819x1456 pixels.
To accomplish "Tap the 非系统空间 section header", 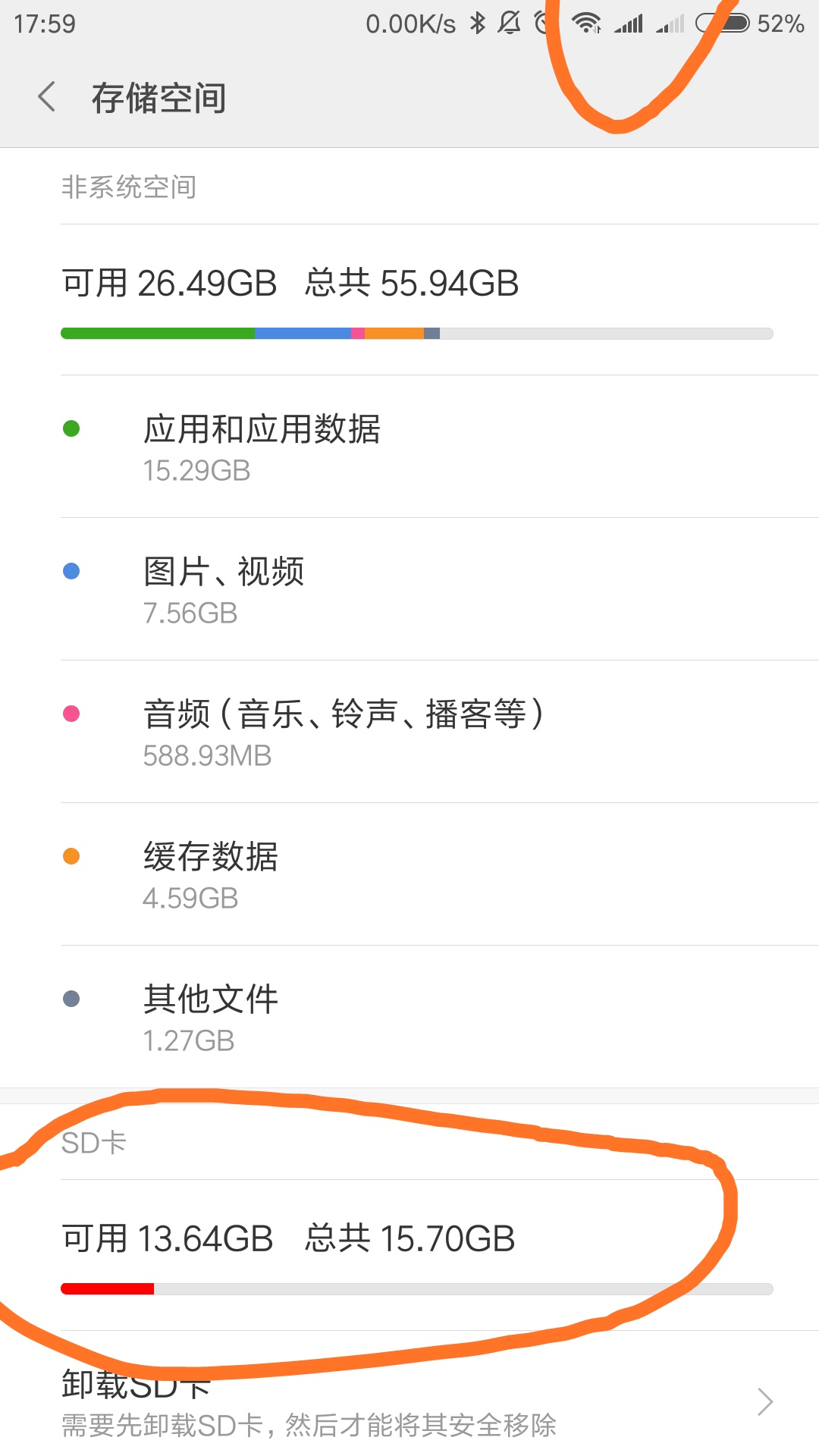I will tap(130, 187).
